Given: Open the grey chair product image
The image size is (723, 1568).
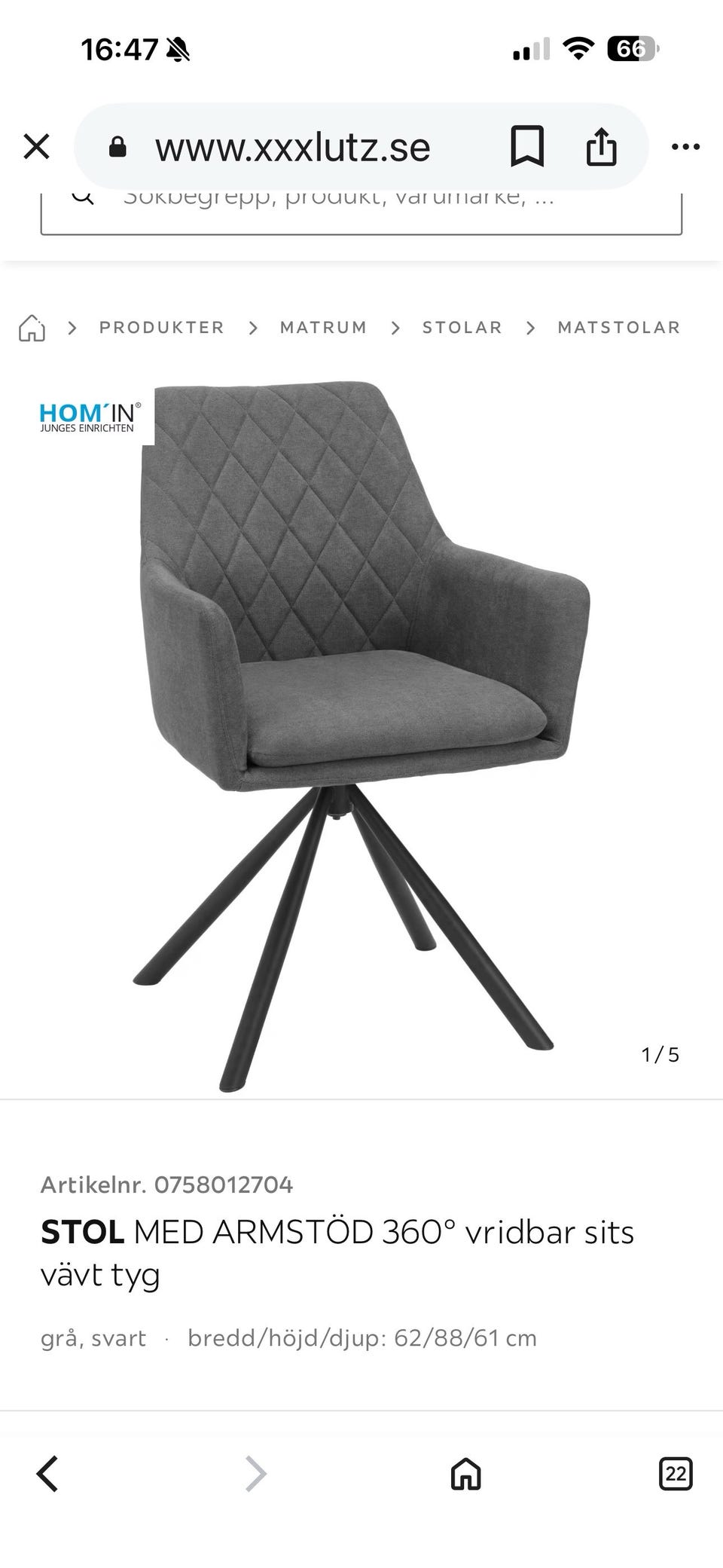Looking at the screenshot, I should pos(361,736).
